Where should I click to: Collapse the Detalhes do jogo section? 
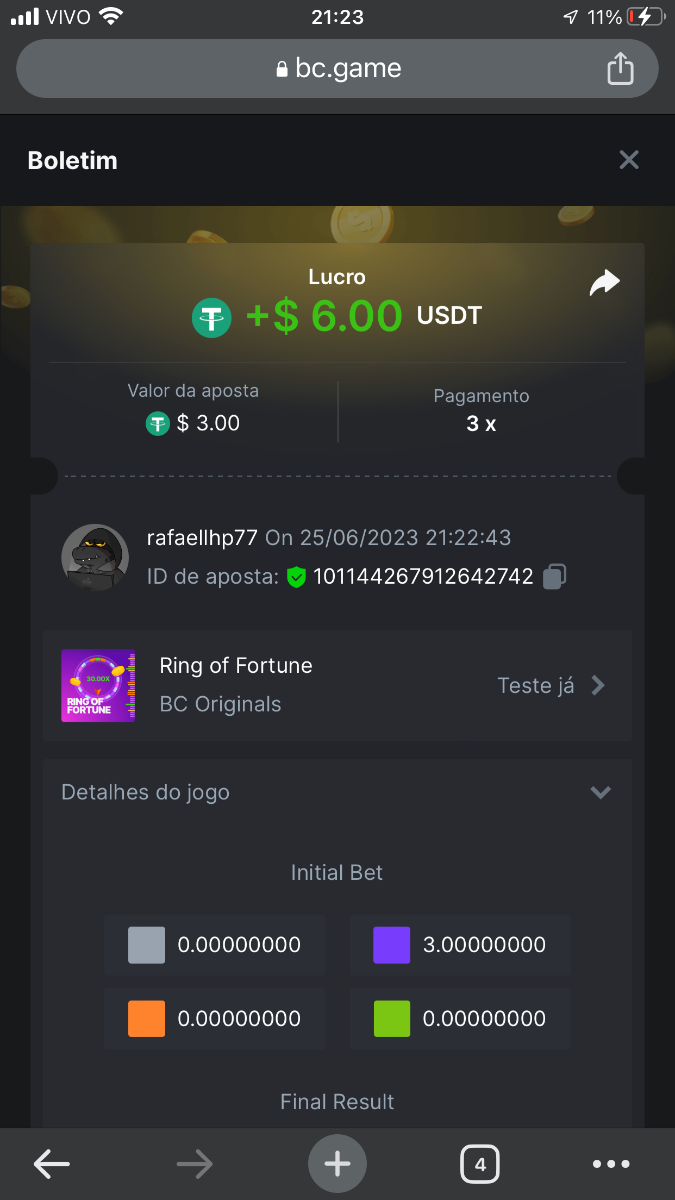pyautogui.click(x=600, y=792)
